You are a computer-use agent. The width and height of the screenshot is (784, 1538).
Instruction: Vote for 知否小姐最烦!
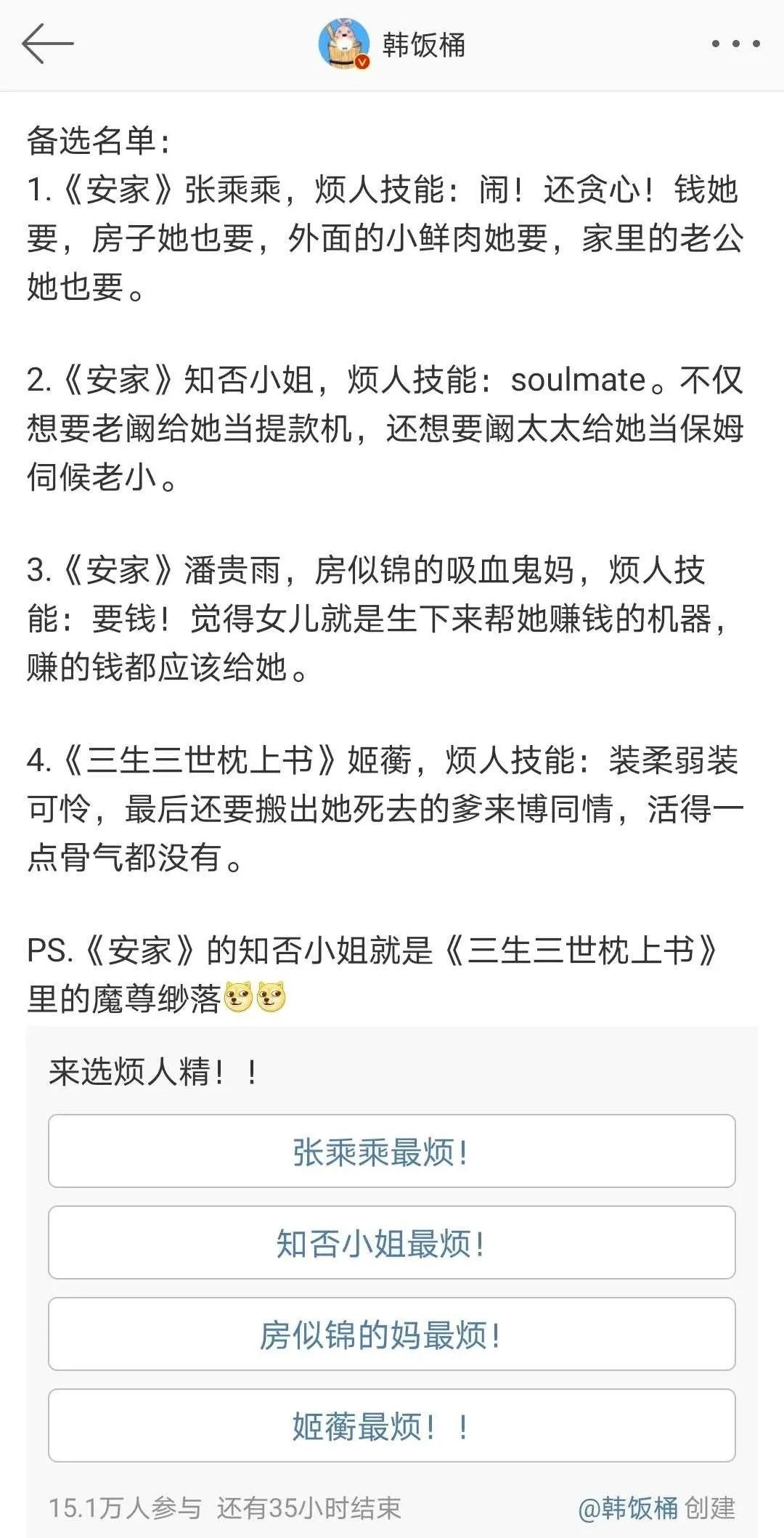[x=392, y=1242]
